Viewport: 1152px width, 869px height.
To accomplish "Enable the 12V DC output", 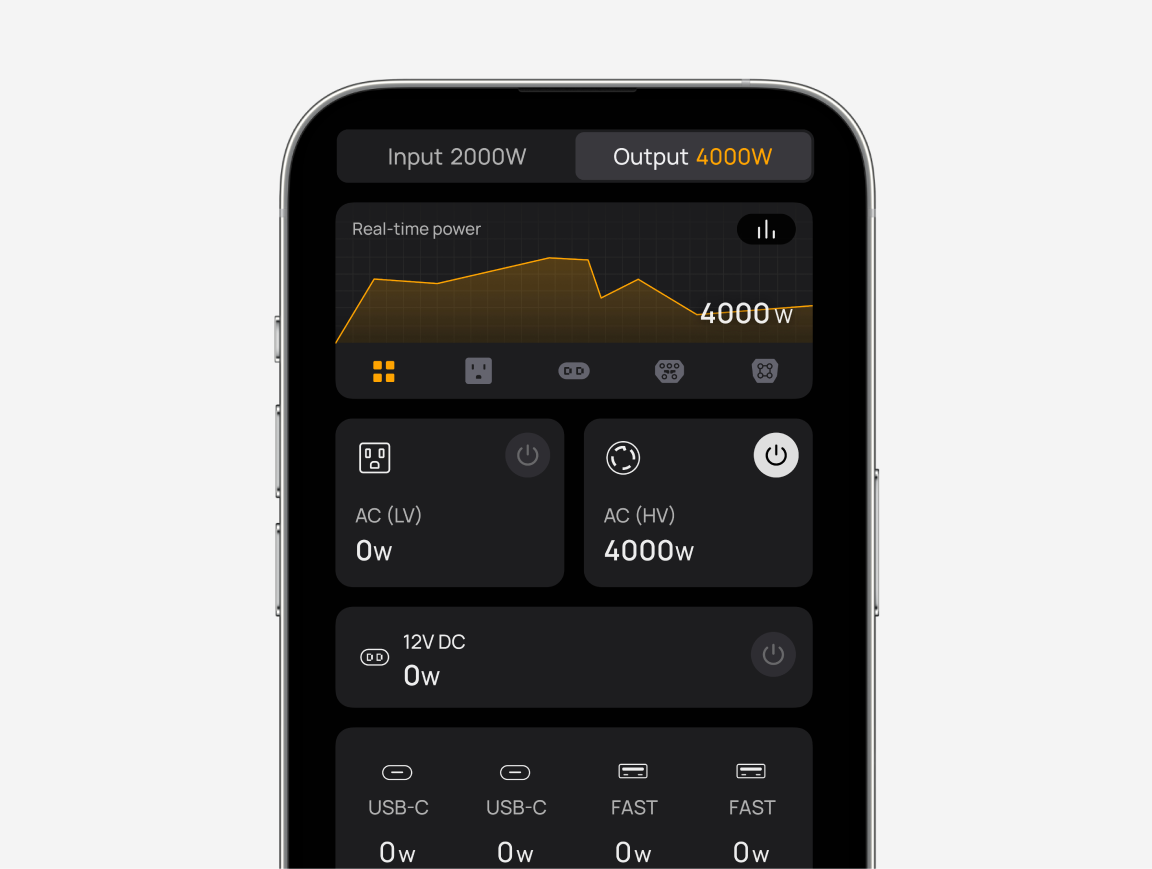I will [x=773, y=655].
